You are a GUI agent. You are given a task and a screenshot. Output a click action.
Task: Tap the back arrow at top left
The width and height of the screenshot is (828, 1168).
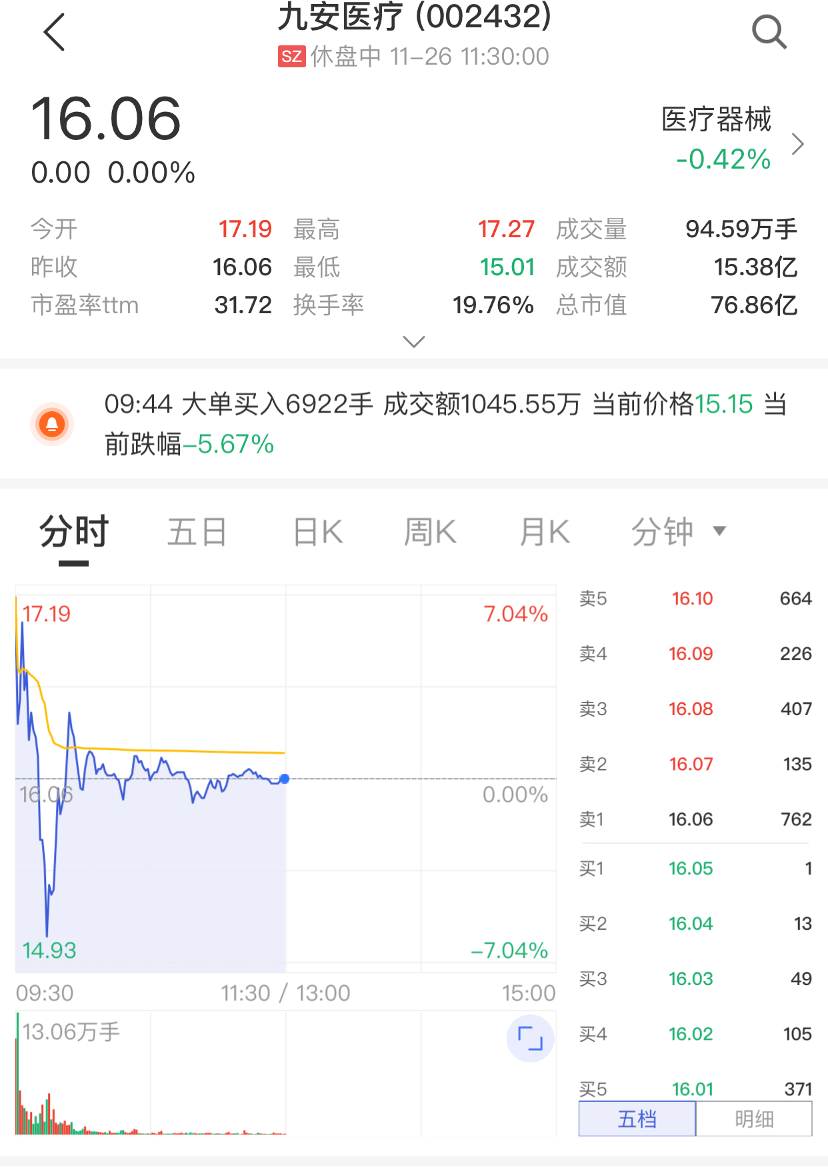[x=54, y=32]
